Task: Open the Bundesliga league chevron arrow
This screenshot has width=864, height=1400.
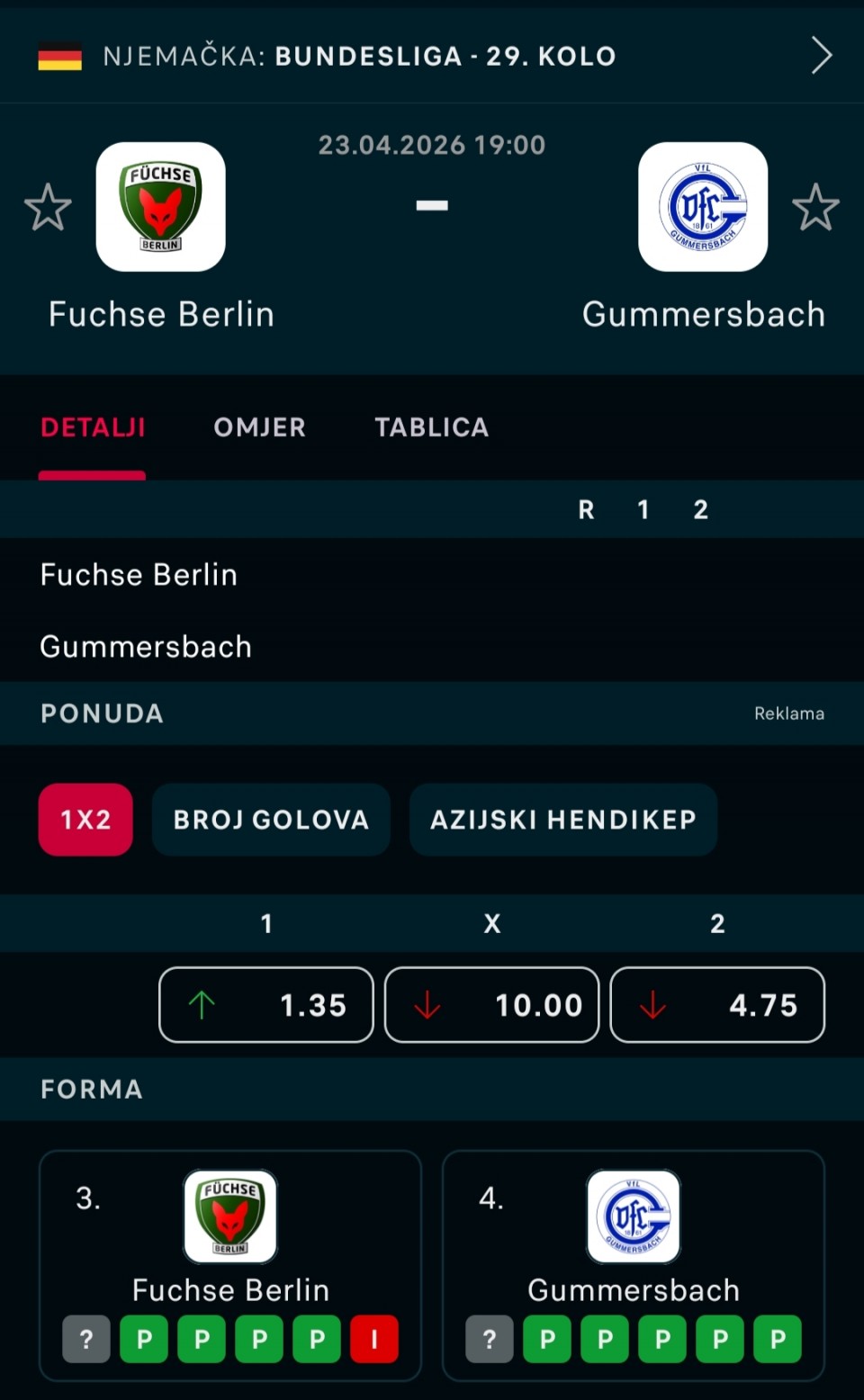Action: click(821, 56)
